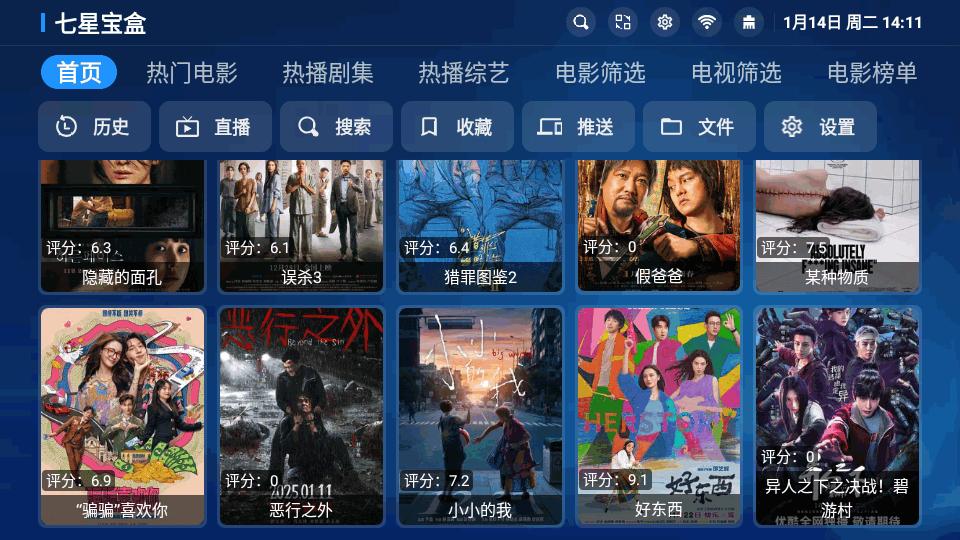Open the 推送 cast button
The height and width of the screenshot is (540, 960).
[578, 127]
